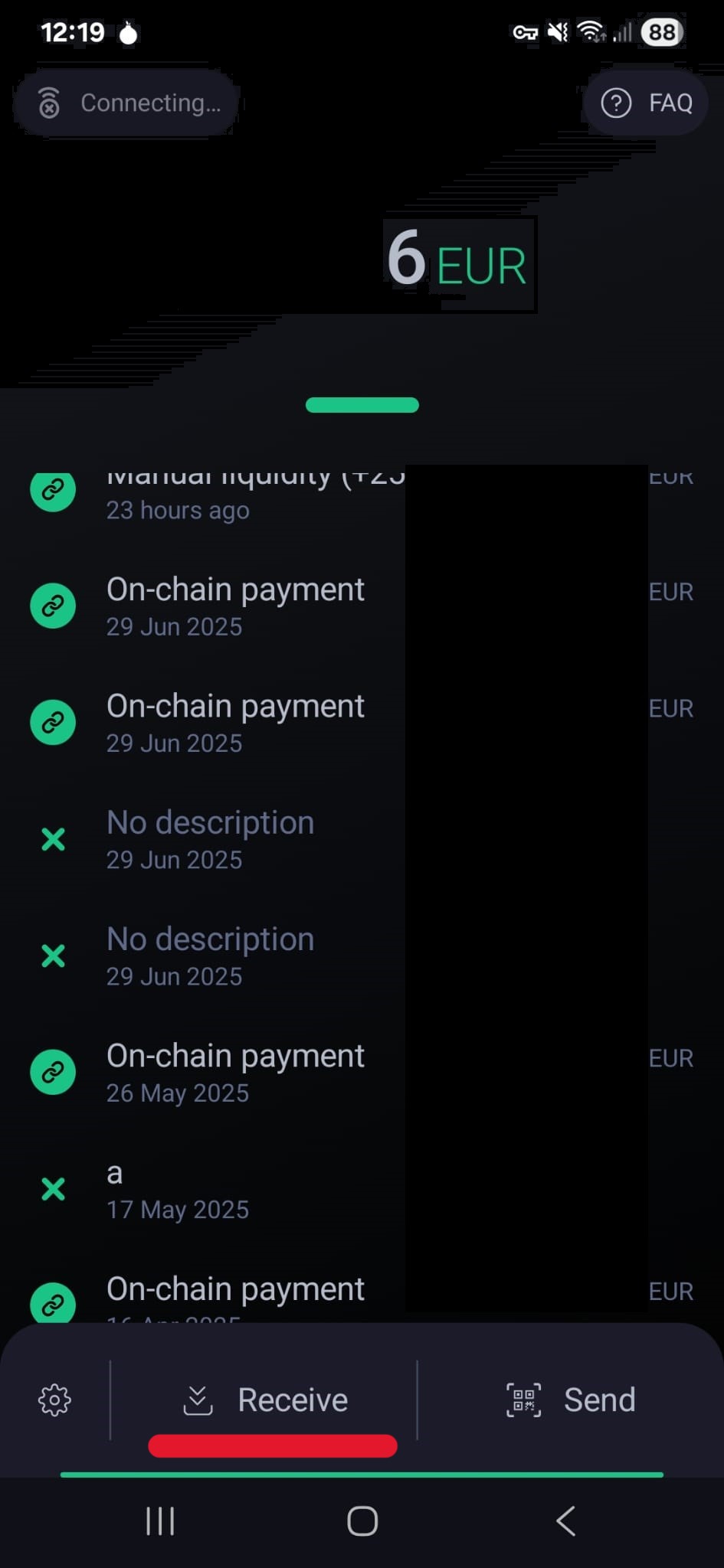Click the connection status icon in Connecting chip
724x1568 pixels.
tap(48, 102)
